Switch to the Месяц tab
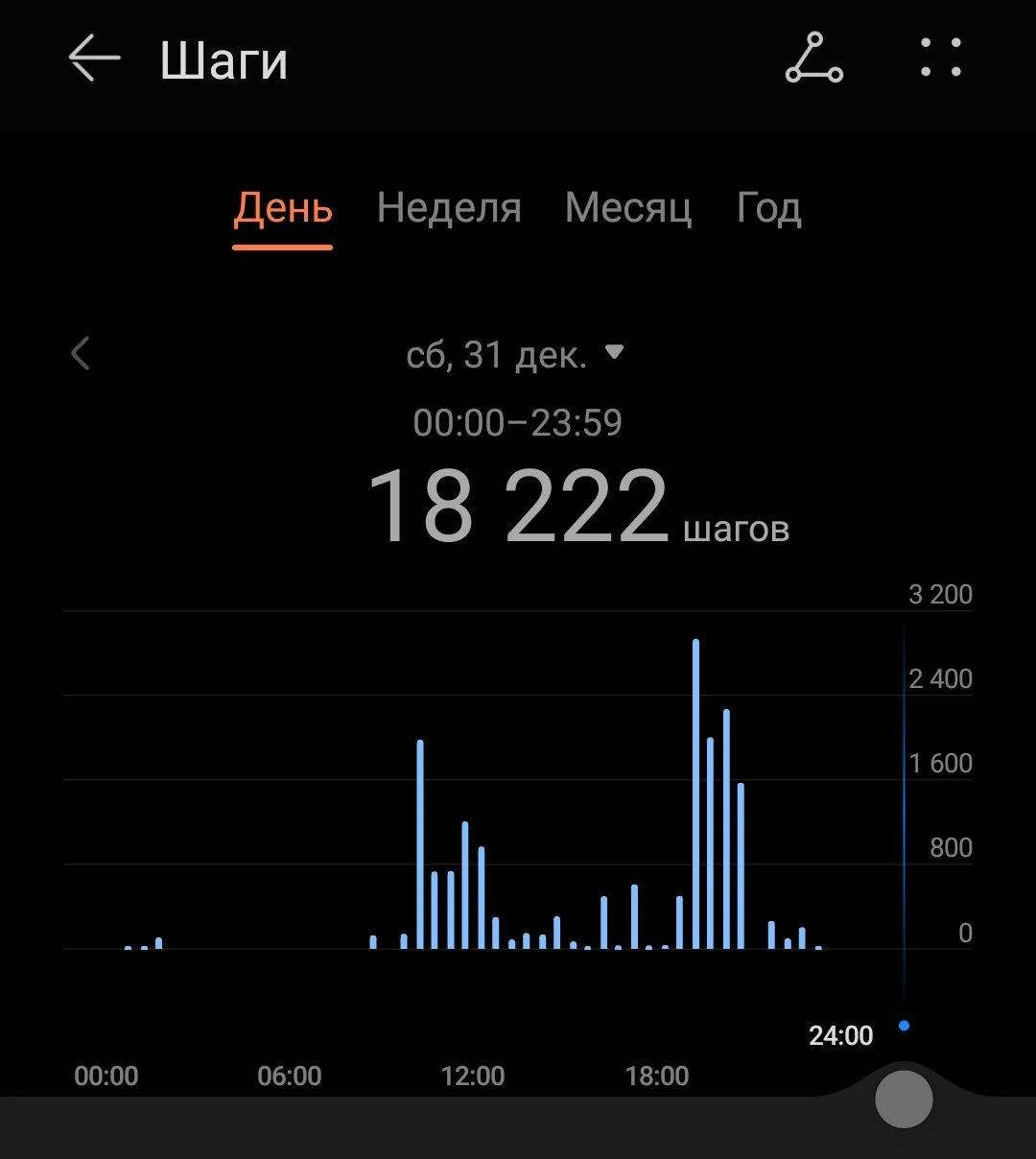 628,208
